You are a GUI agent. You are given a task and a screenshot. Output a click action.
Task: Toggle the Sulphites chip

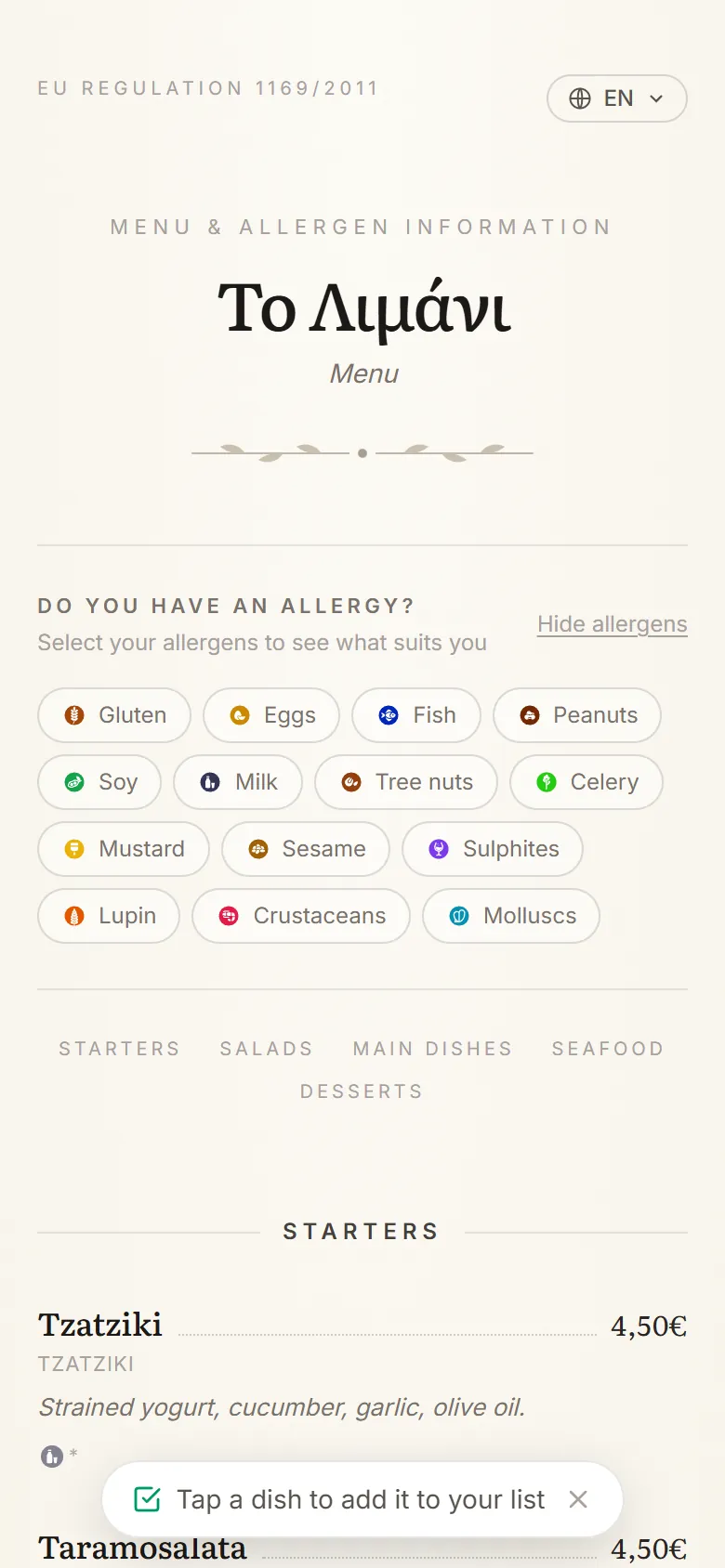tap(493, 849)
